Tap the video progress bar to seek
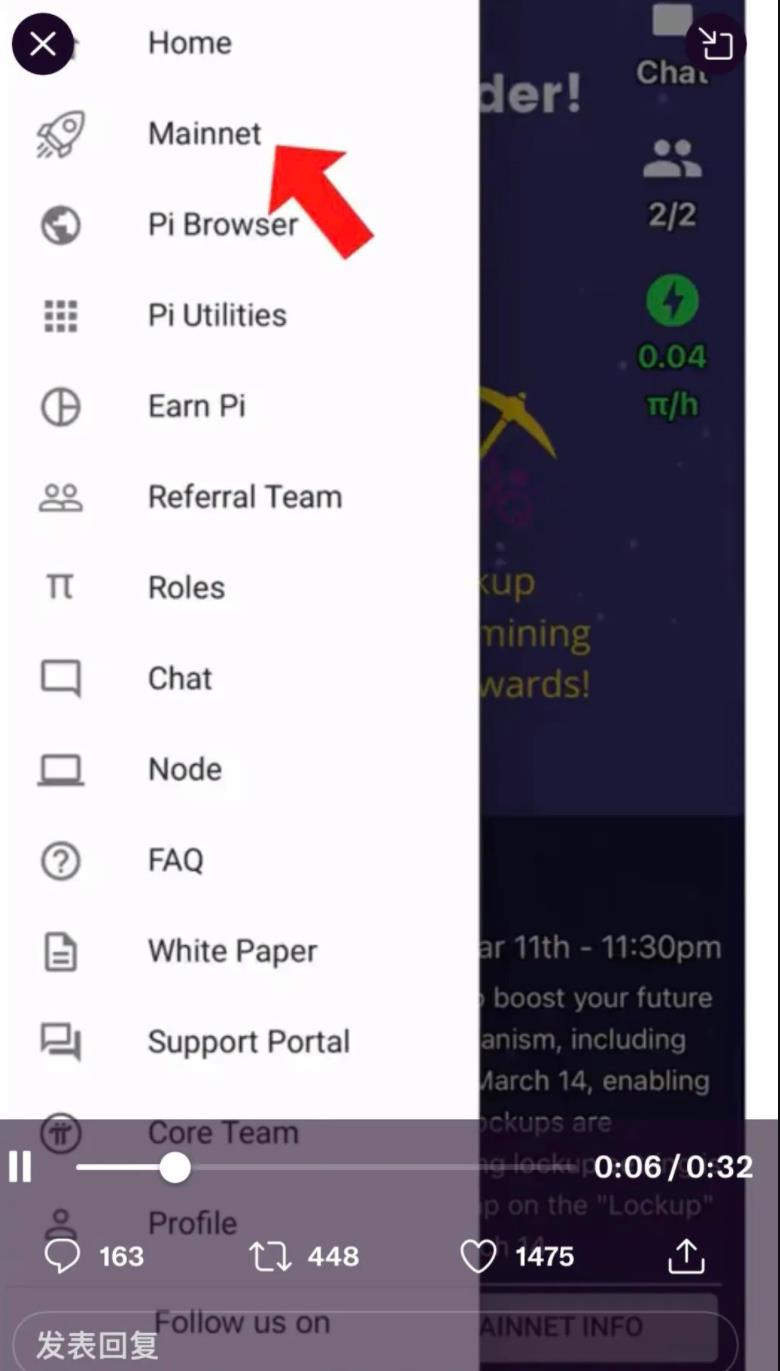780x1371 pixels. coord(330,1167)
